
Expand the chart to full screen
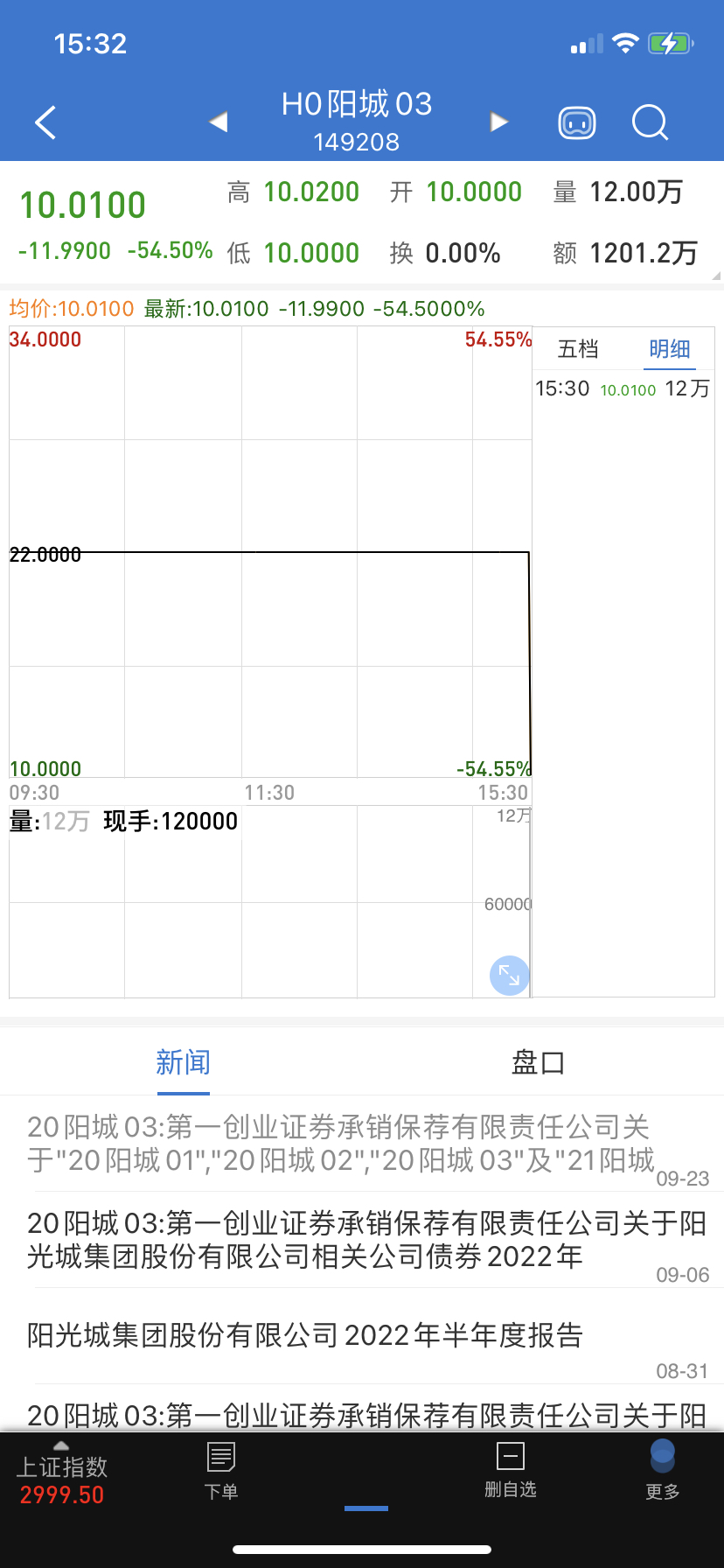(x=509, y=975)
